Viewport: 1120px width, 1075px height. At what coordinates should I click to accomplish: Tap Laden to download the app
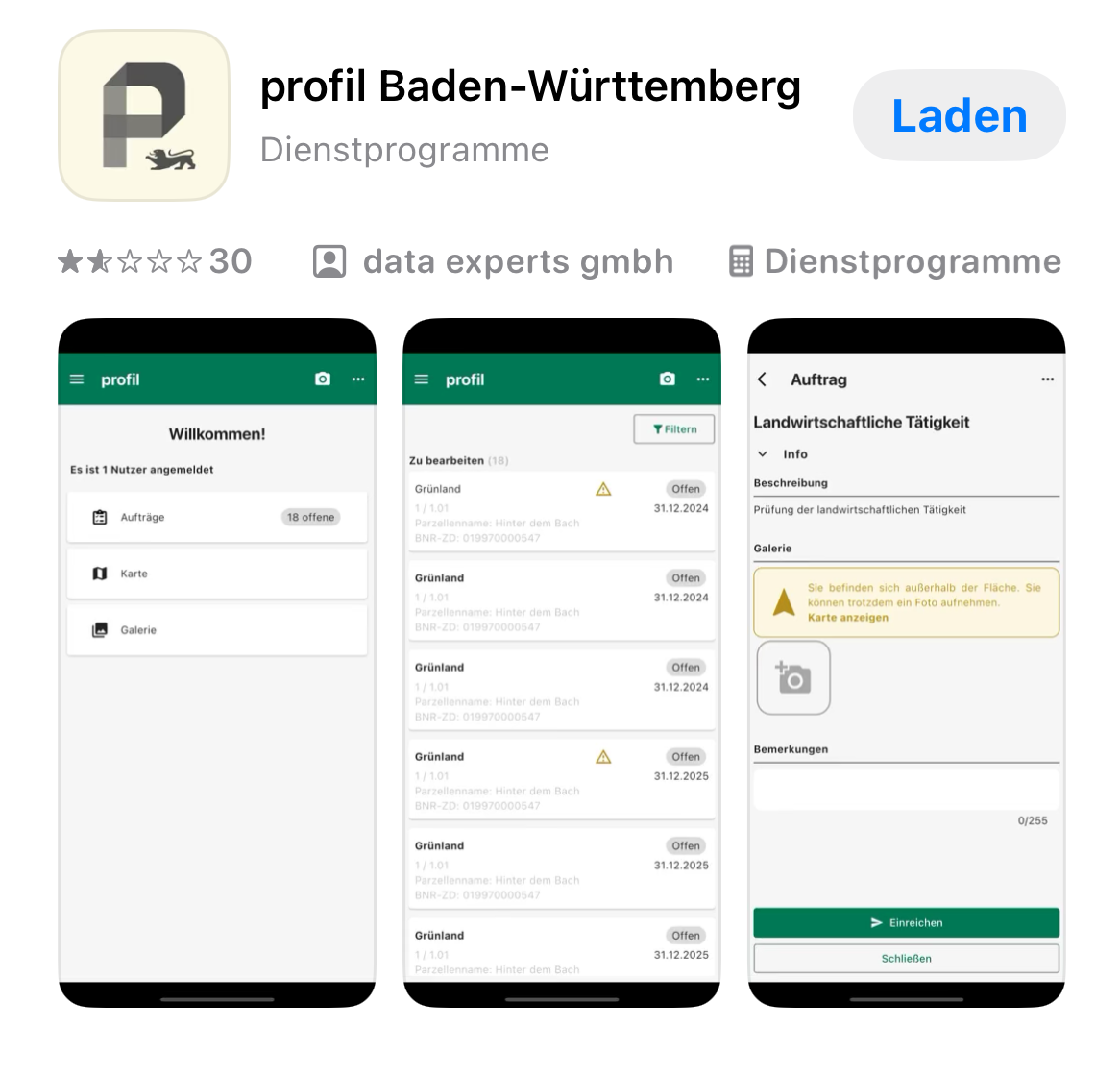pyautogui.click(x=959, y=115)
